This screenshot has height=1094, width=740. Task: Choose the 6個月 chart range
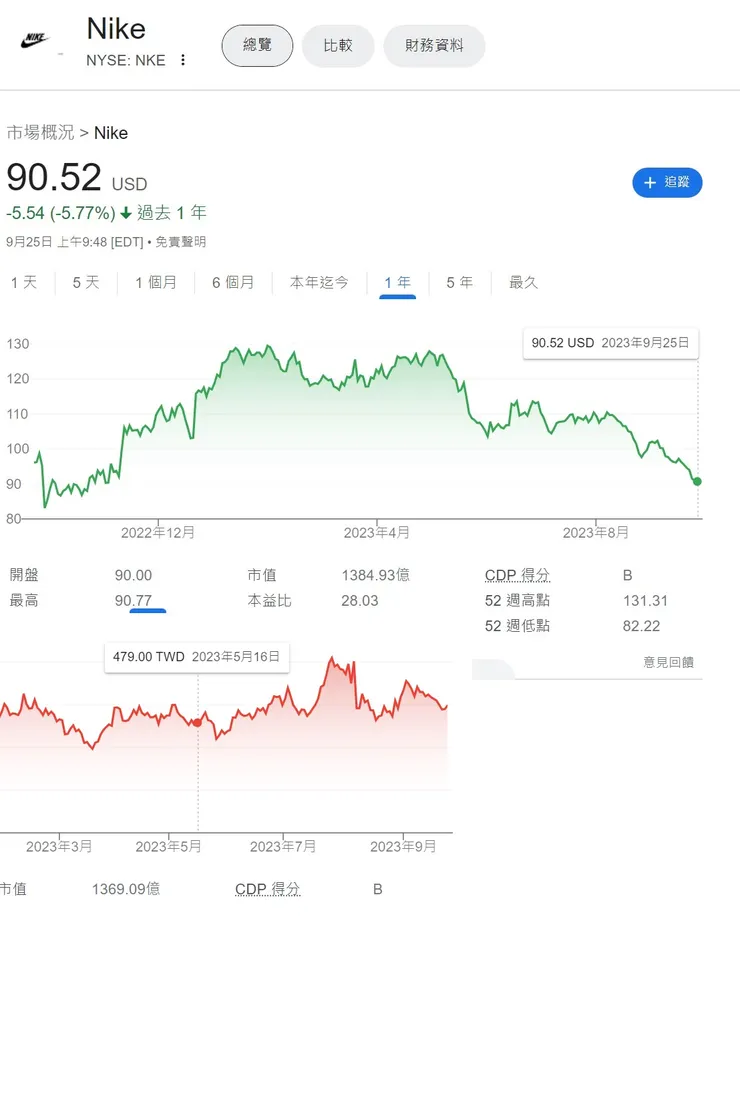(x=232, y=282)
